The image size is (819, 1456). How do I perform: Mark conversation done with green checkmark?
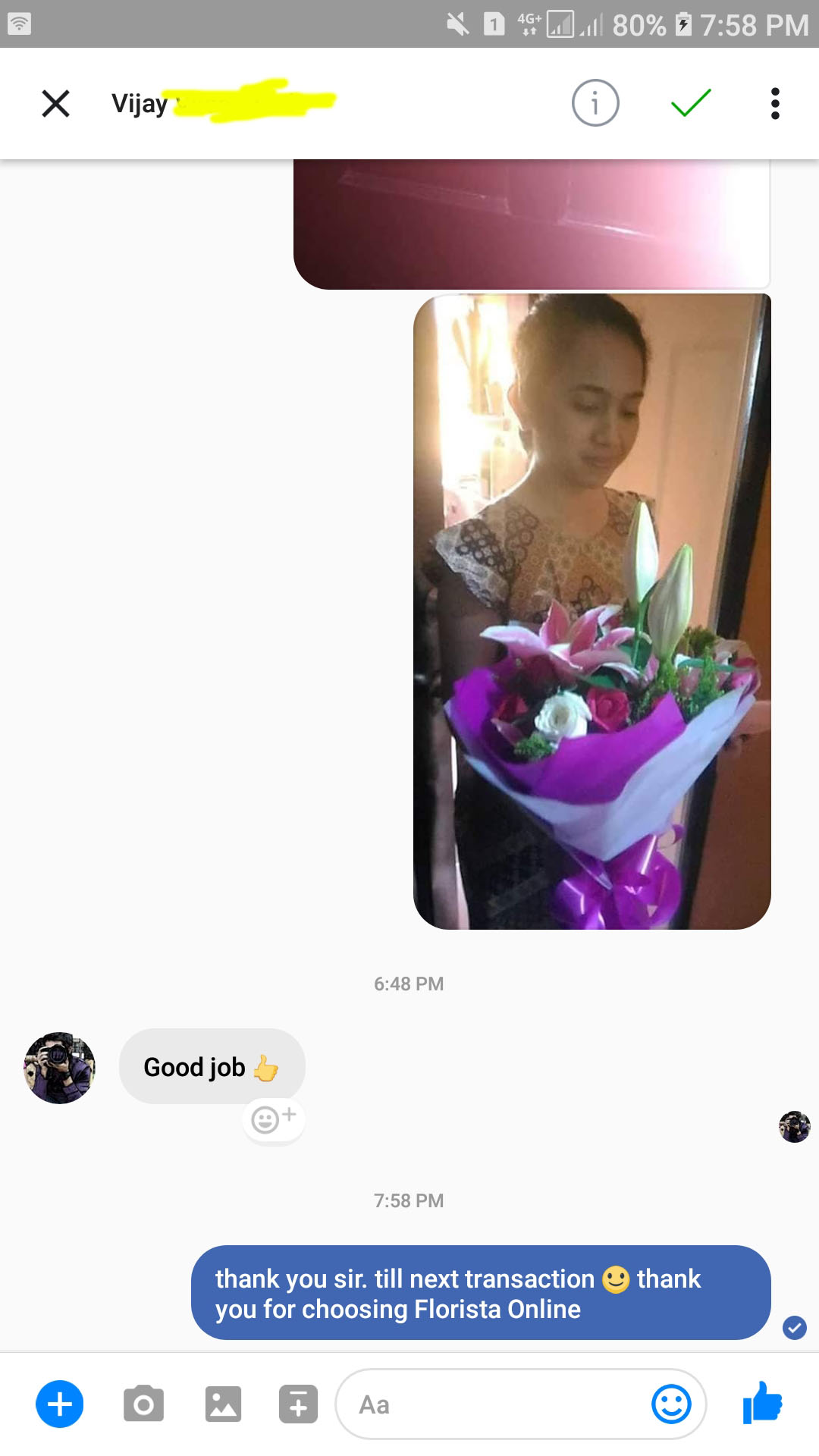click(x=691, y=103)
